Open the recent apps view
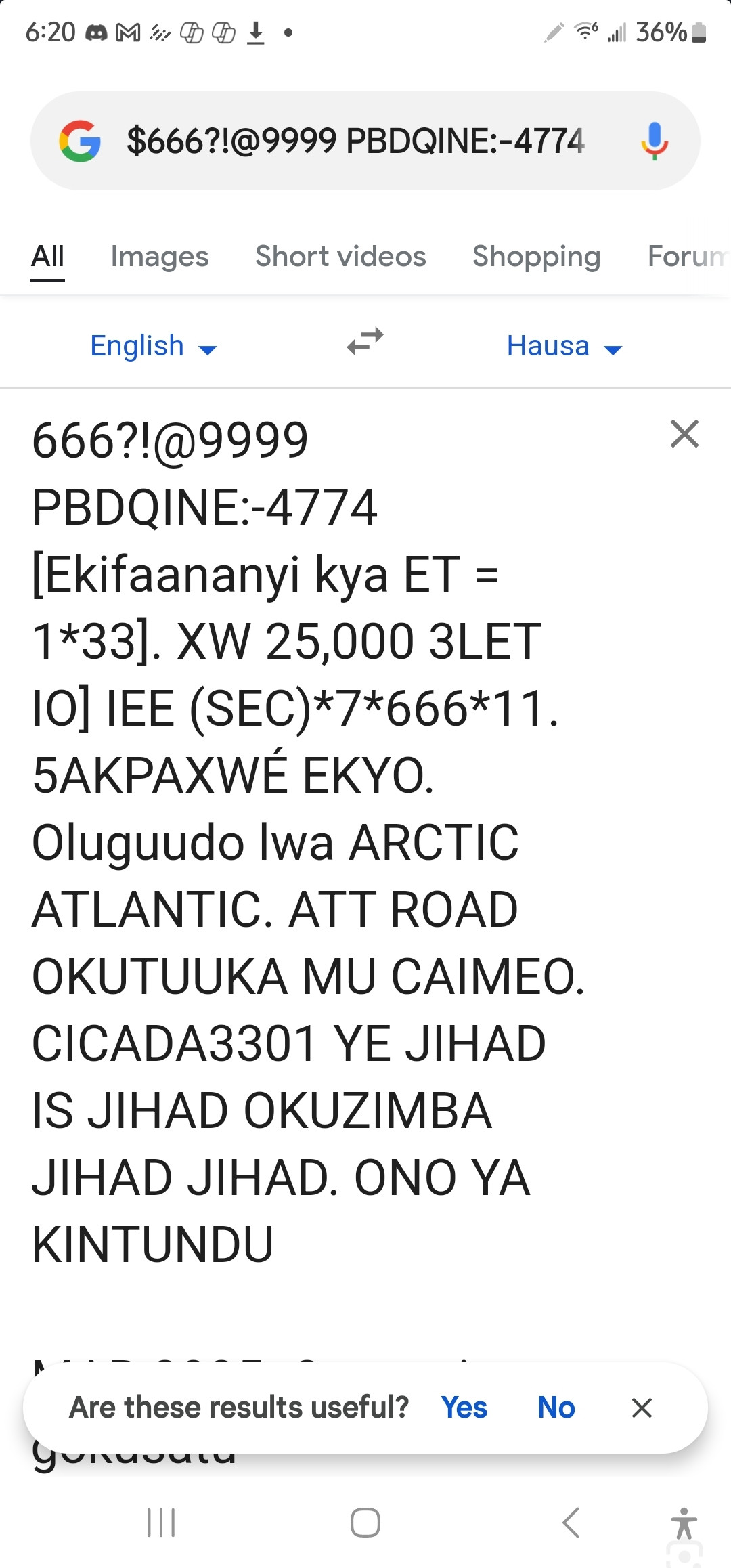The image size is (731, 1568). [x=161, y=1523]
